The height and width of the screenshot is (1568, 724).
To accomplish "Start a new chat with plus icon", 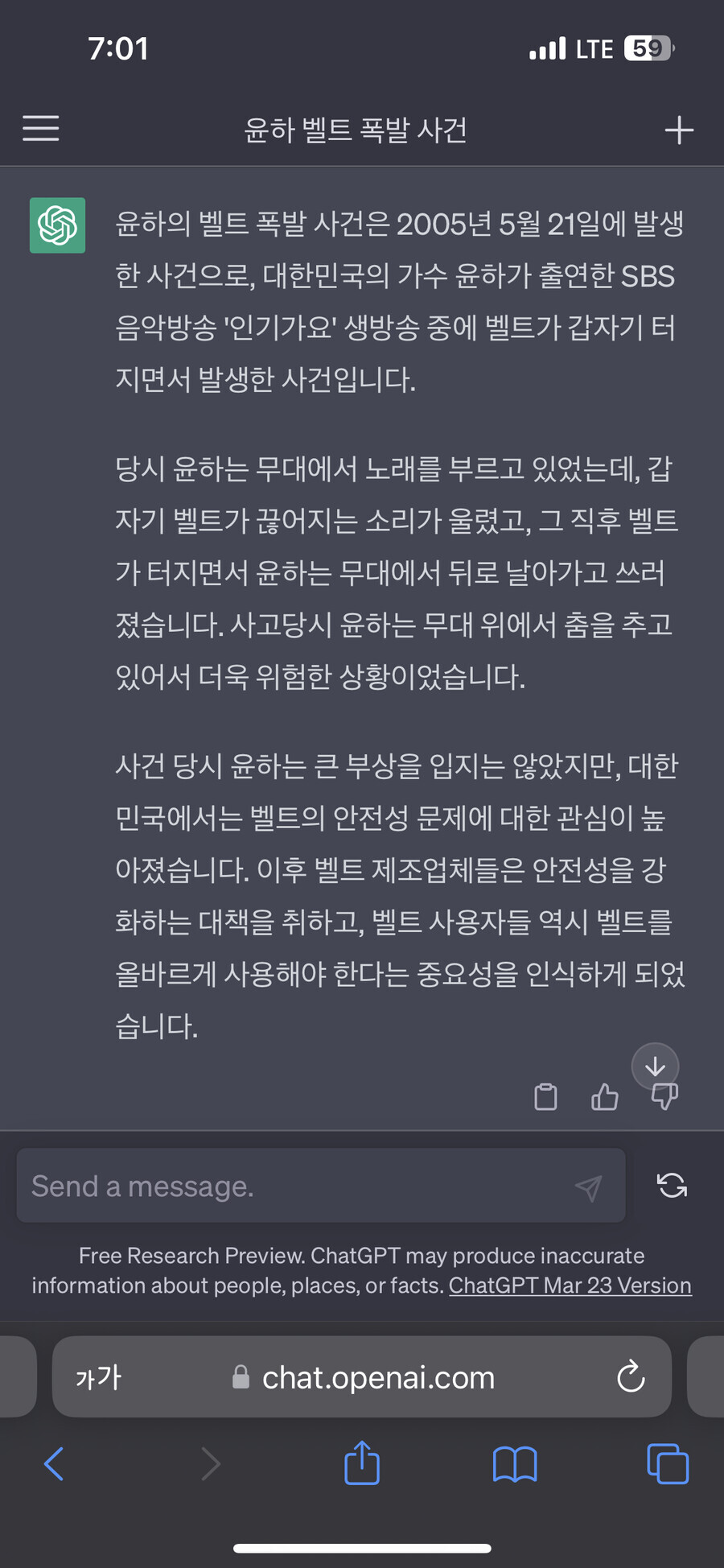I will (x=679, y=130).
